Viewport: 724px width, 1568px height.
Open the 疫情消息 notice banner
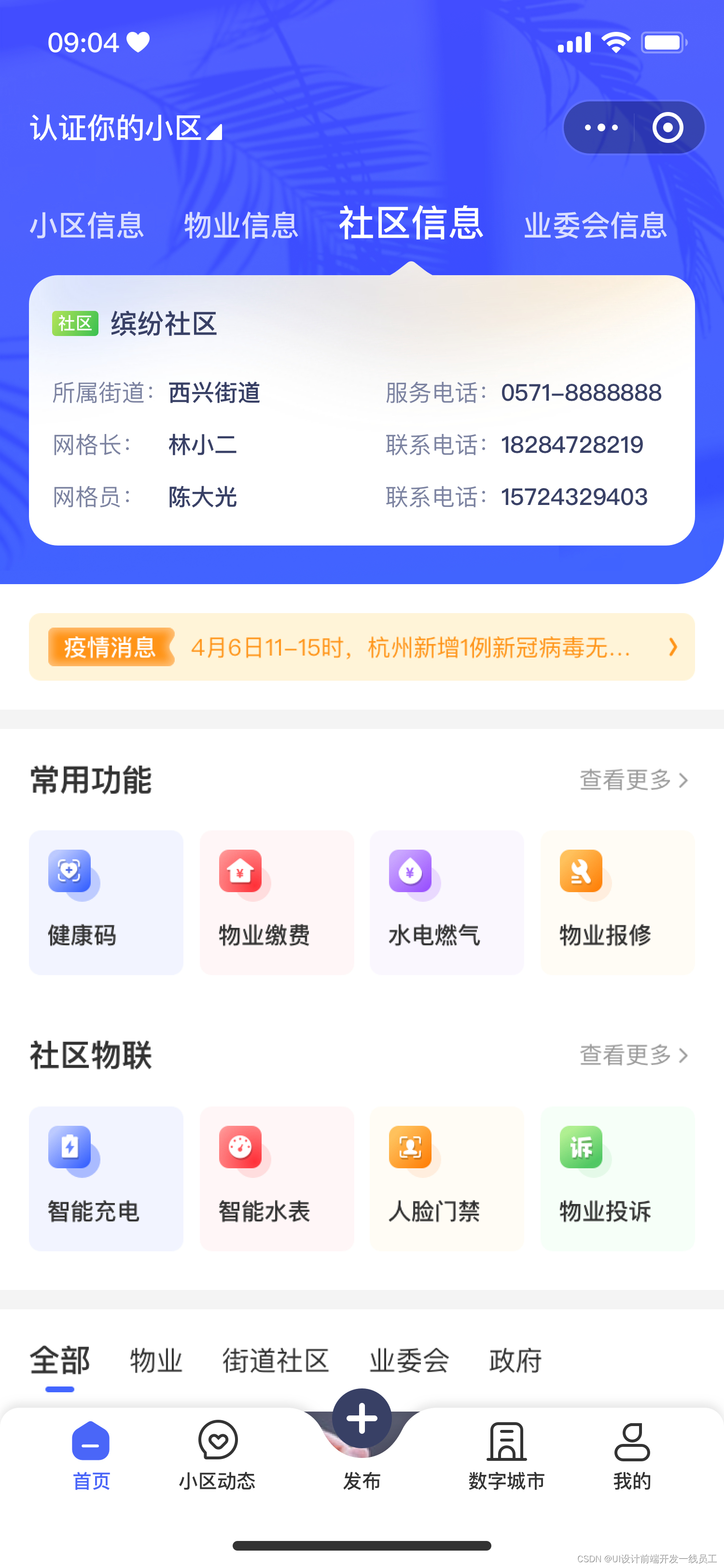pos(362,647)
